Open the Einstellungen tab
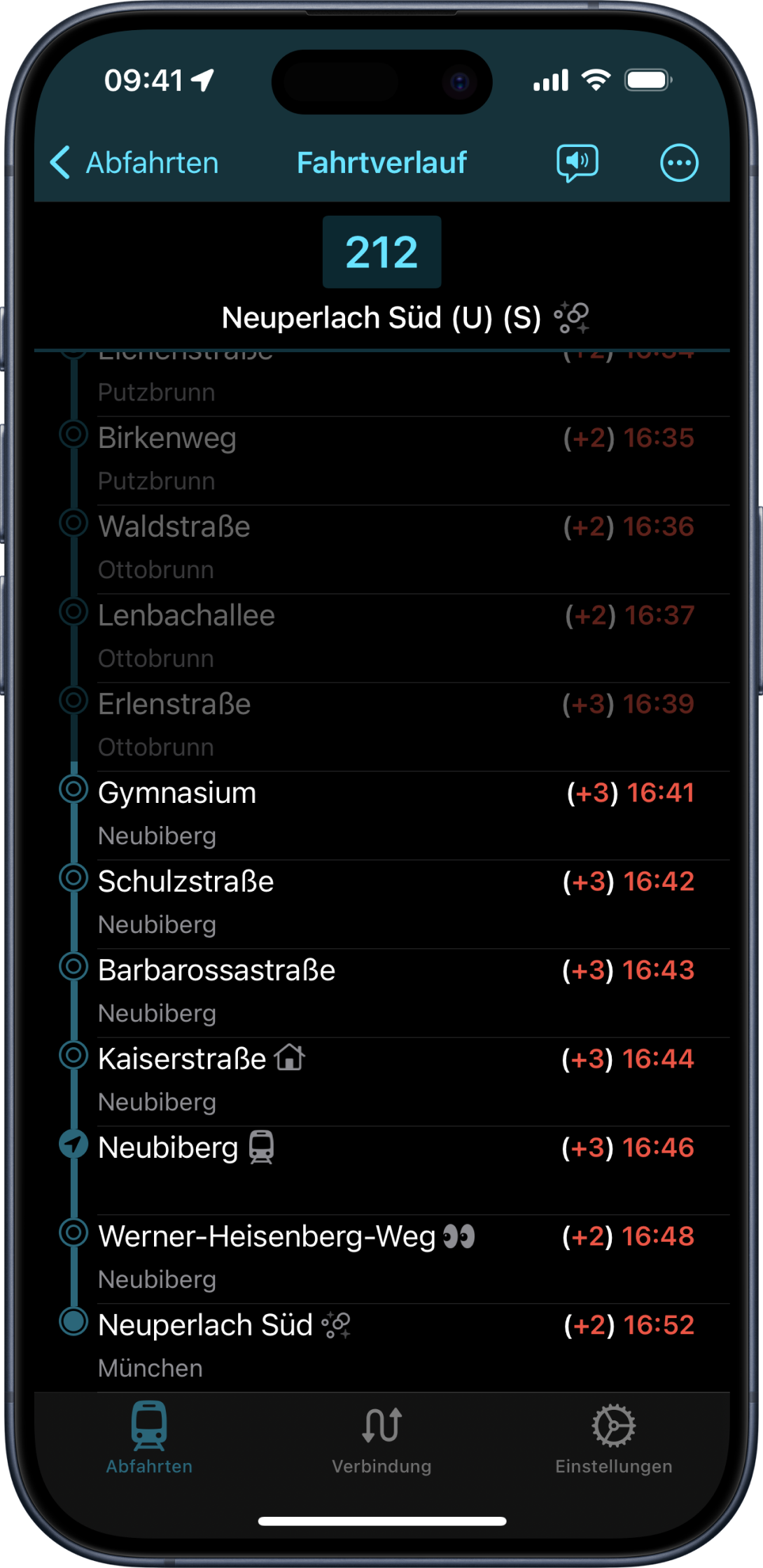 (613, 1438)
